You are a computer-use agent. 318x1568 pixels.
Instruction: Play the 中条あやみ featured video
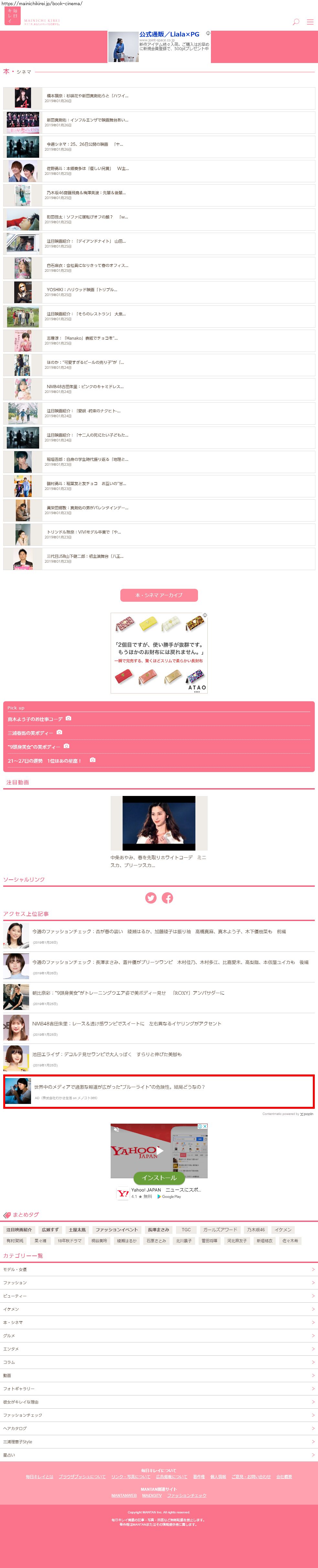click(x=159, y=823)
